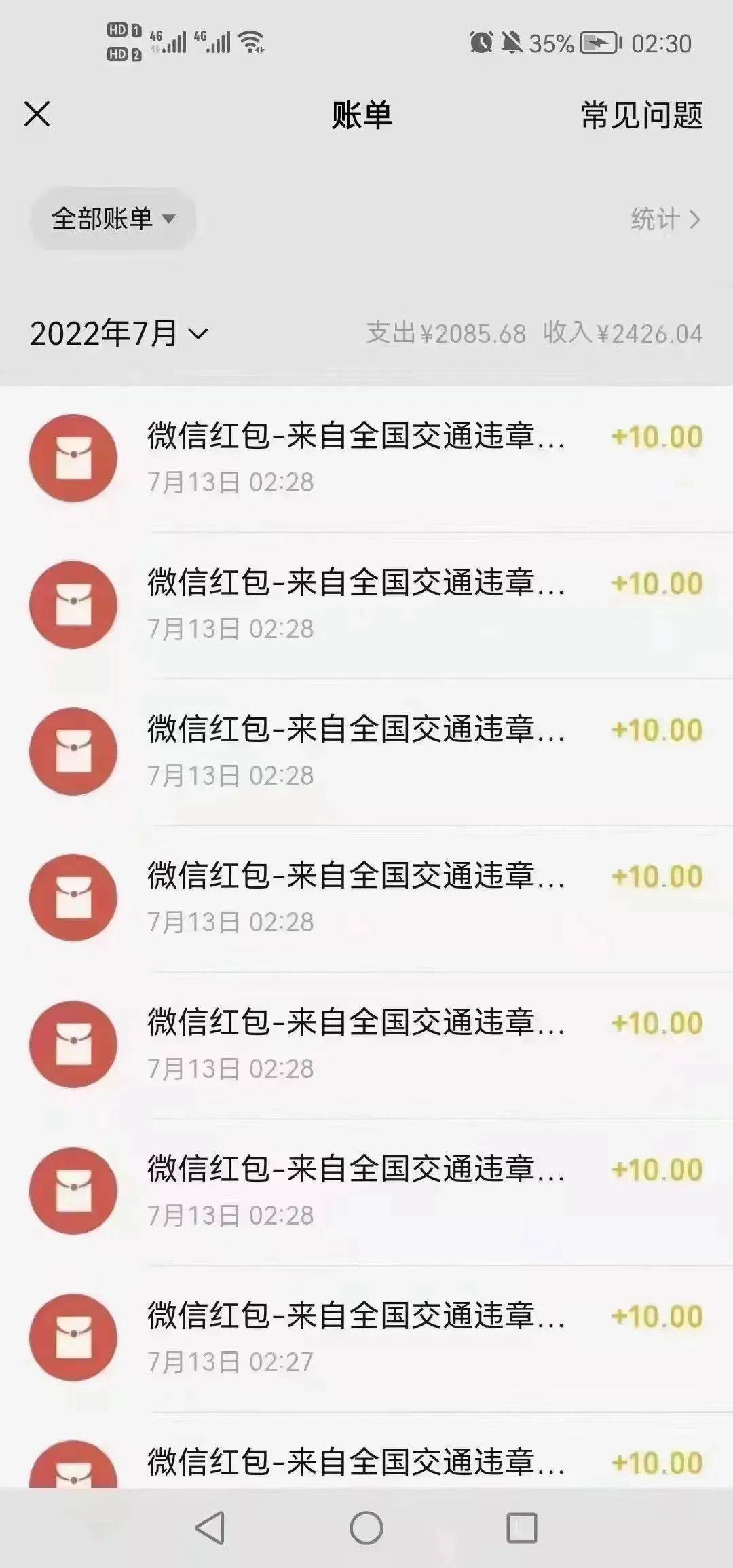Image resolution: width=733 pixels, height=1568 pixels.
Task: Open the 7月13日 02:27 red packet record
Action: (x=366, y=1338)
